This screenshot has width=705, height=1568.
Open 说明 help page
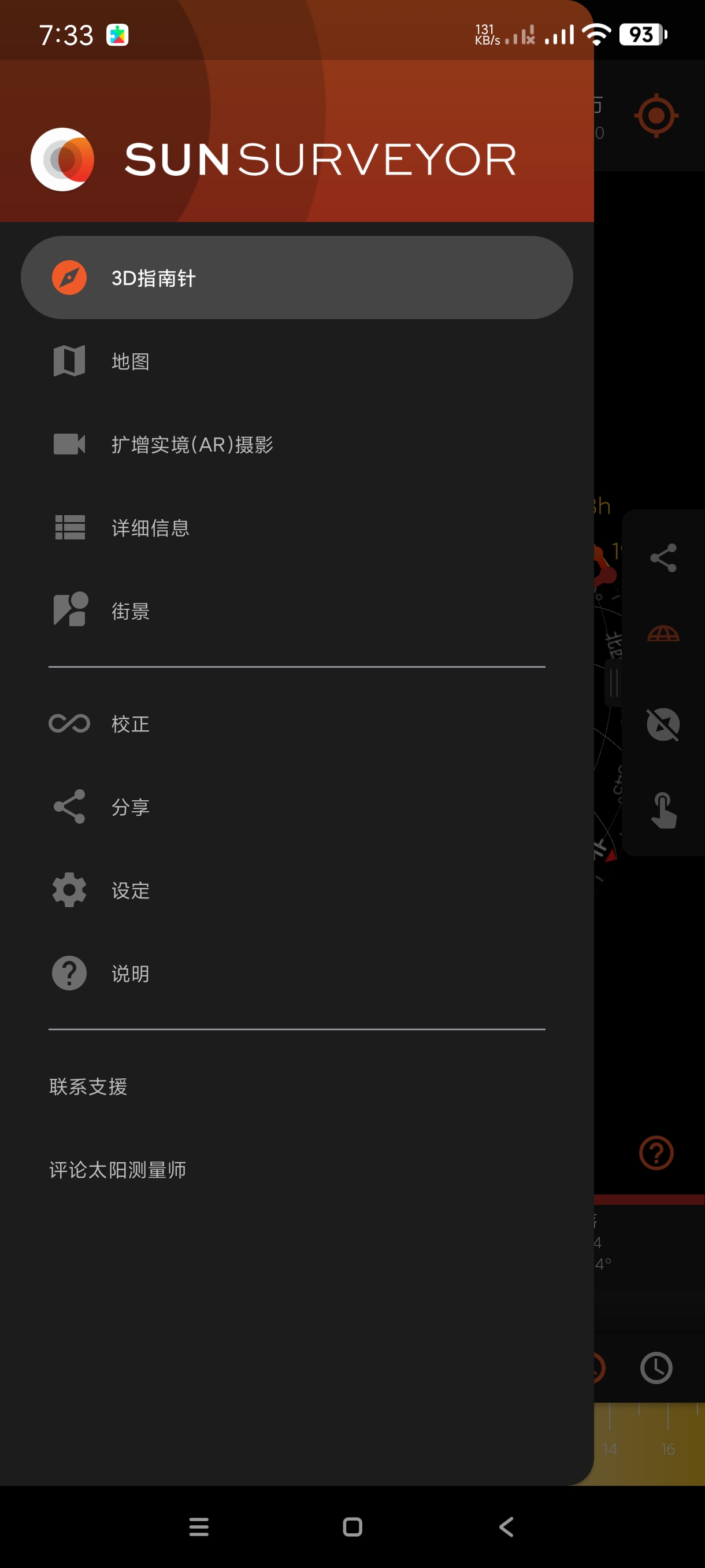(129, 973)
